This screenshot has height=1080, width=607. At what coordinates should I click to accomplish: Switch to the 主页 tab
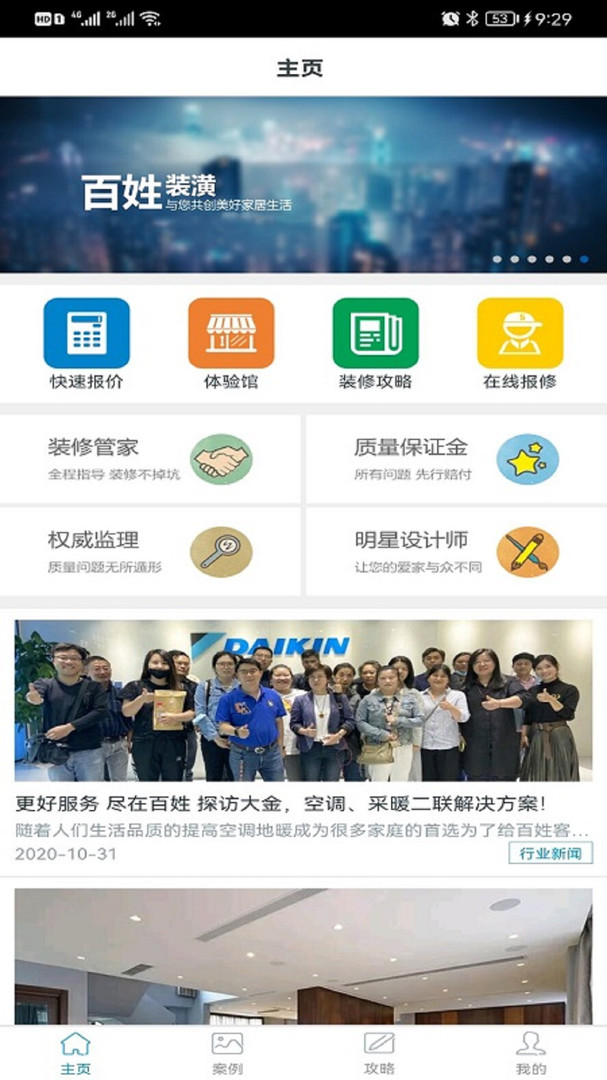(x=75, y=1053)
